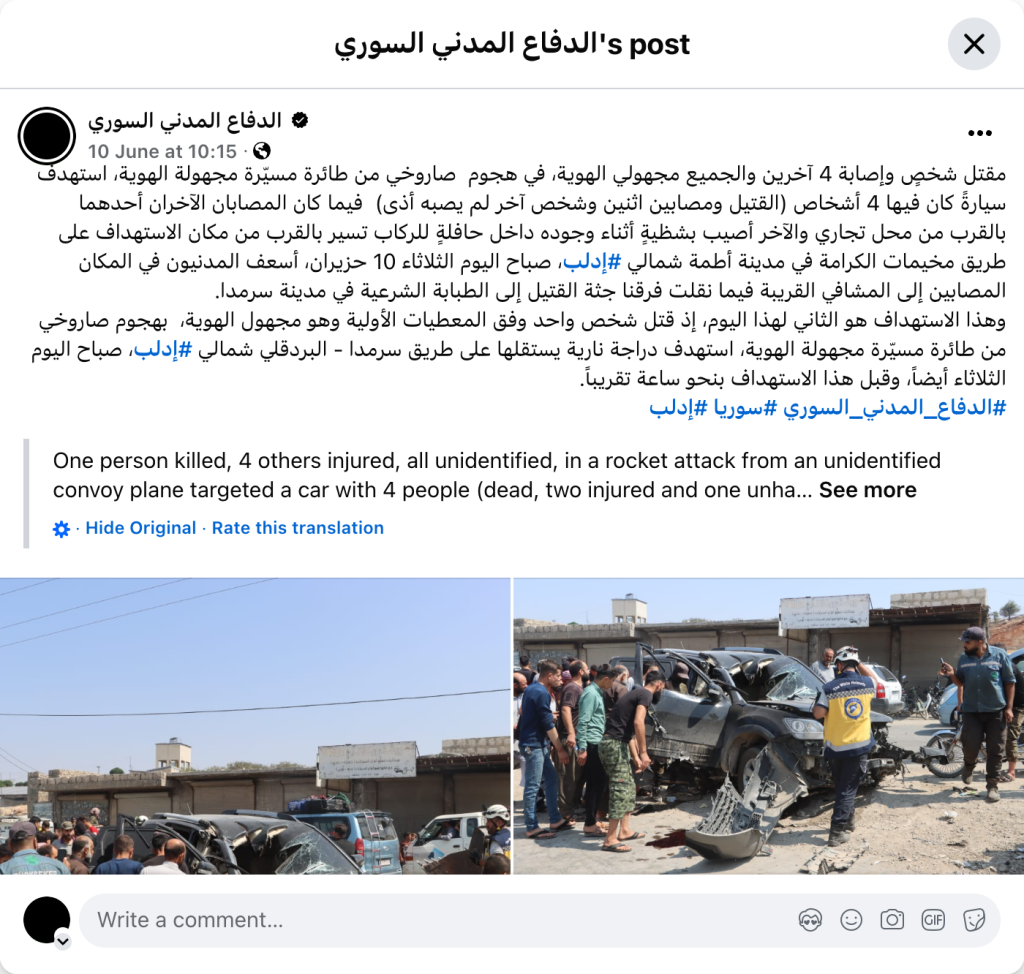Open the post timestamp 10 June at 10:15

point(162,151)
